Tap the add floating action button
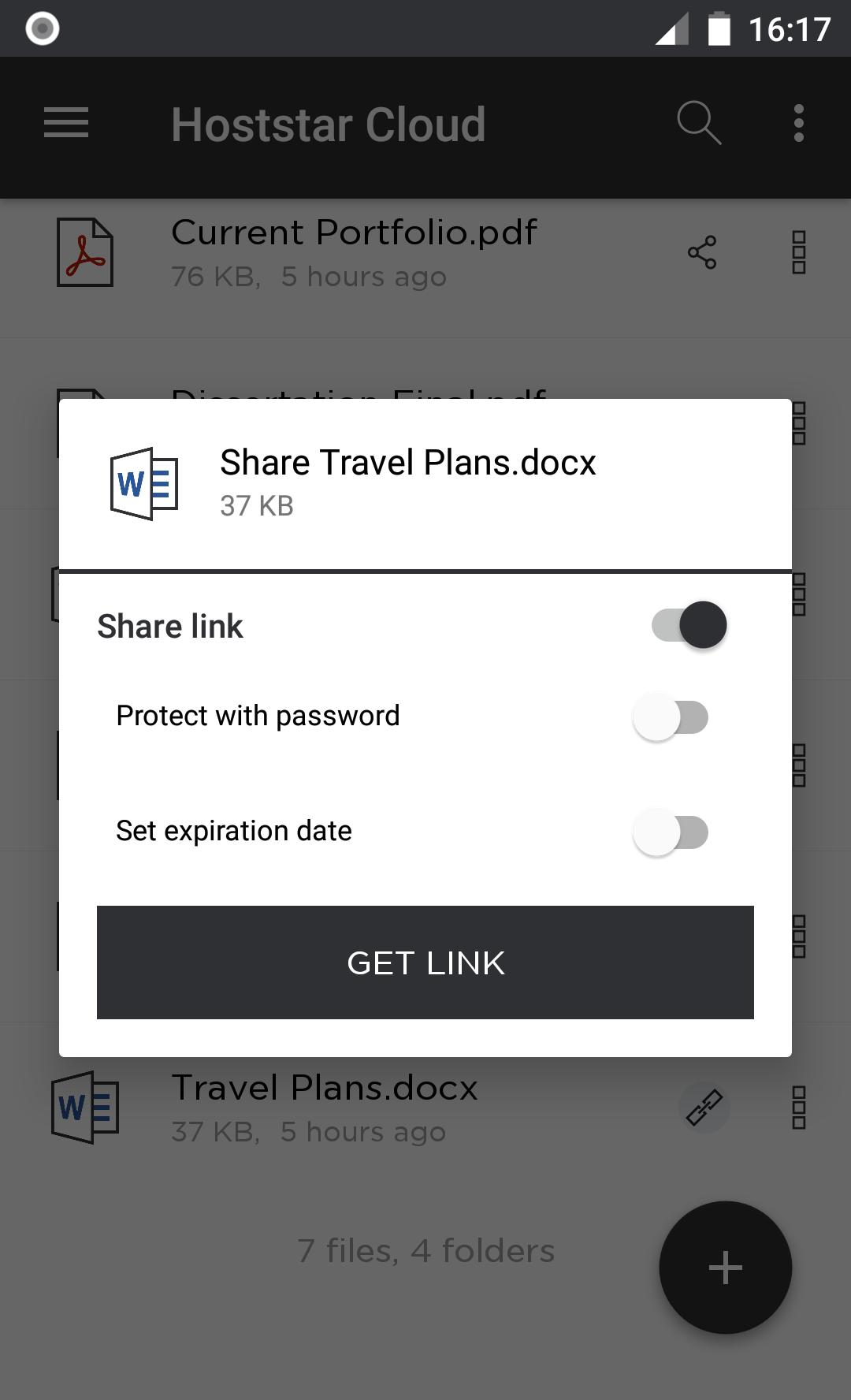The height and width of the screenshot is (1400, 851). point(725,1268)
